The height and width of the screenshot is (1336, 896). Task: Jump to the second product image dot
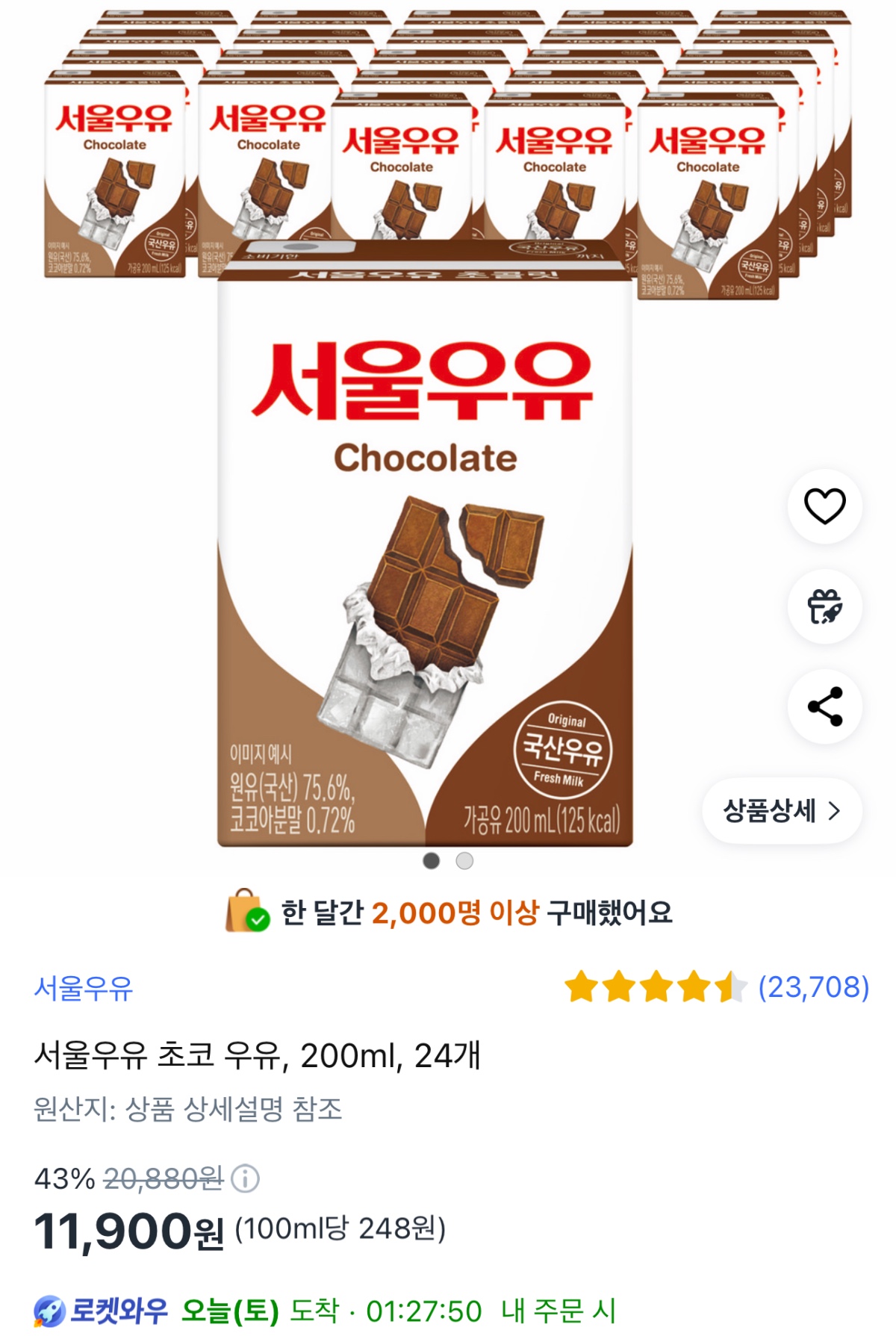(464, 861)
